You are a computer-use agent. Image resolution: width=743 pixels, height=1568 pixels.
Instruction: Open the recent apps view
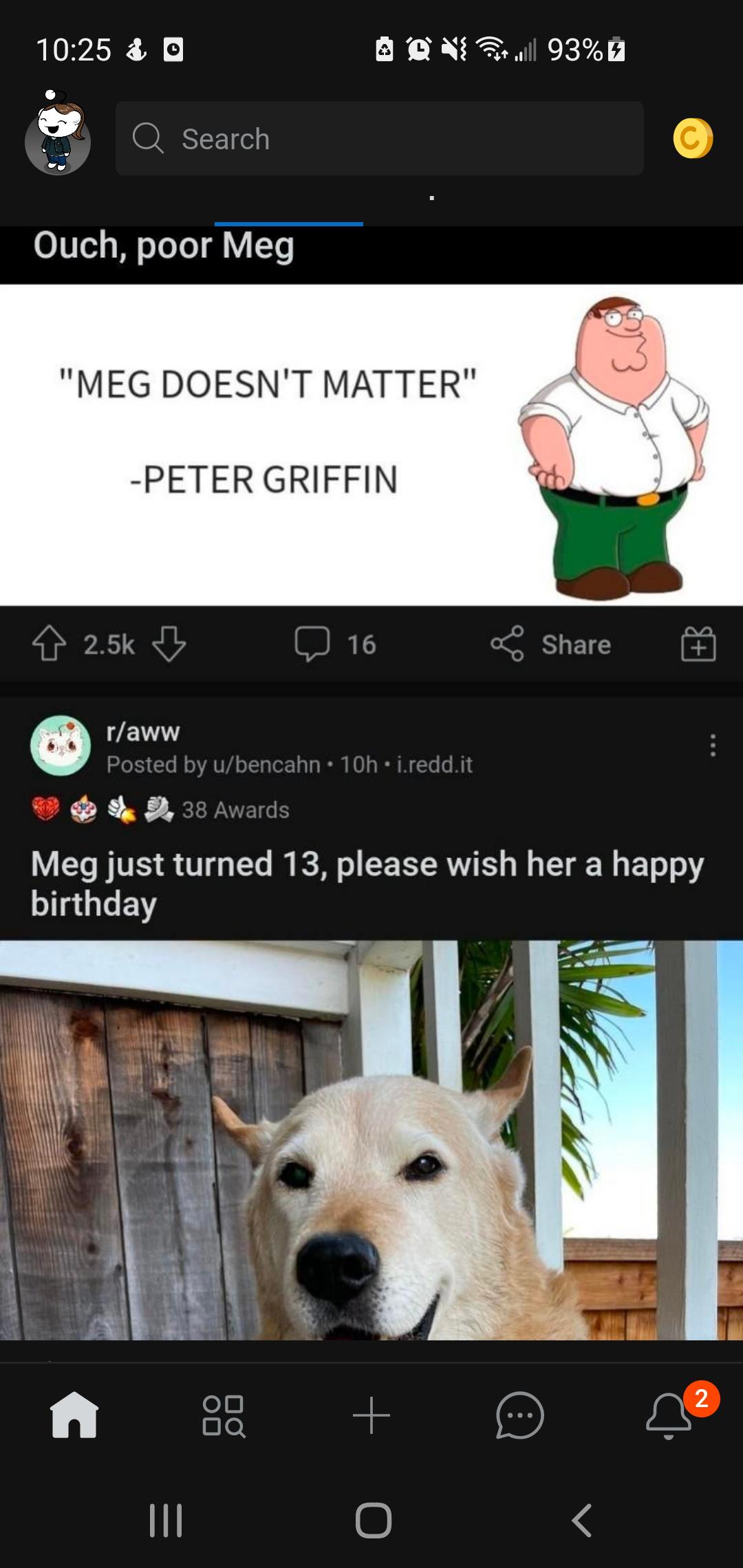pyautogui.click(x=165, y=1520)
